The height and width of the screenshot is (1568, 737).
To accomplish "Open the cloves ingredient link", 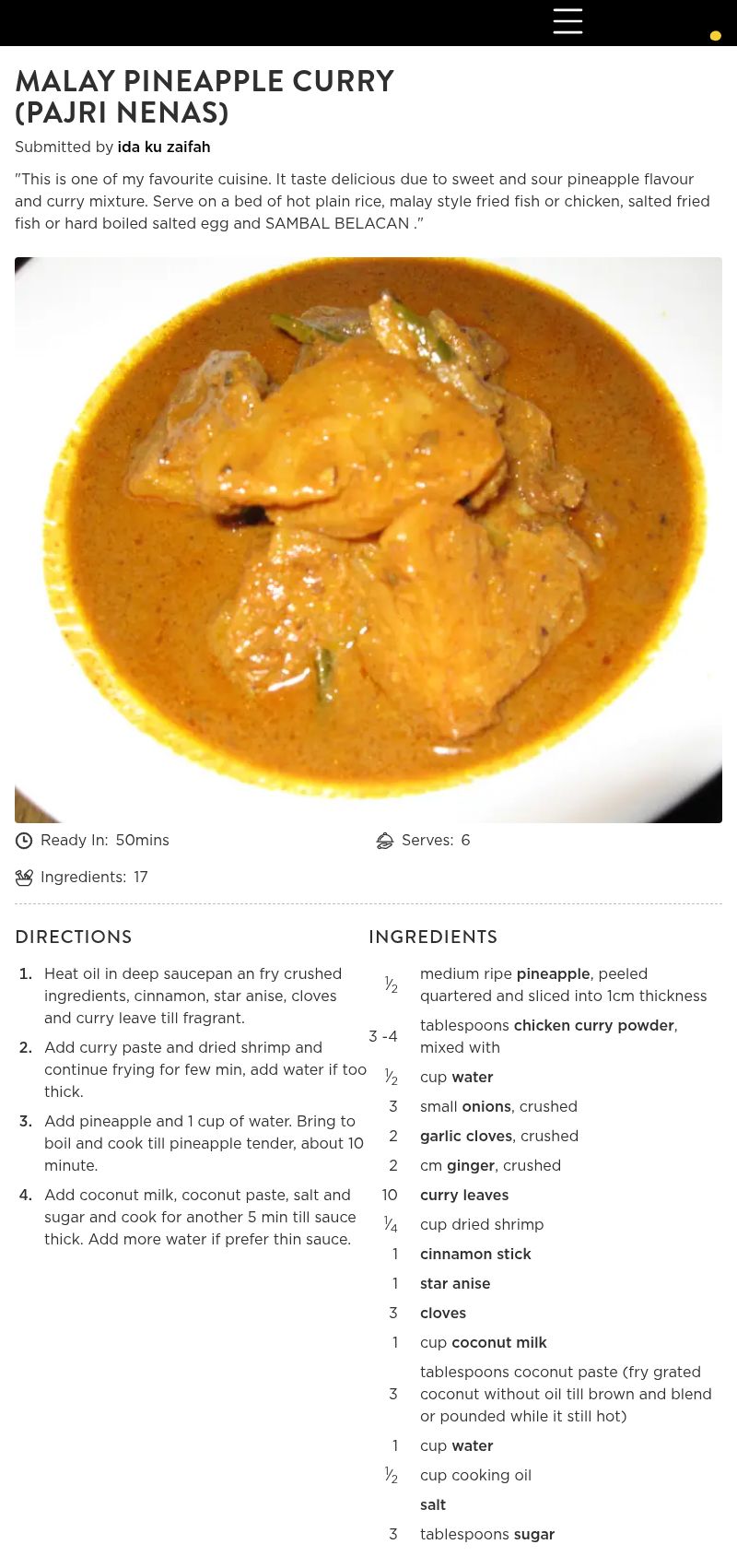I will click(443, 1313).
